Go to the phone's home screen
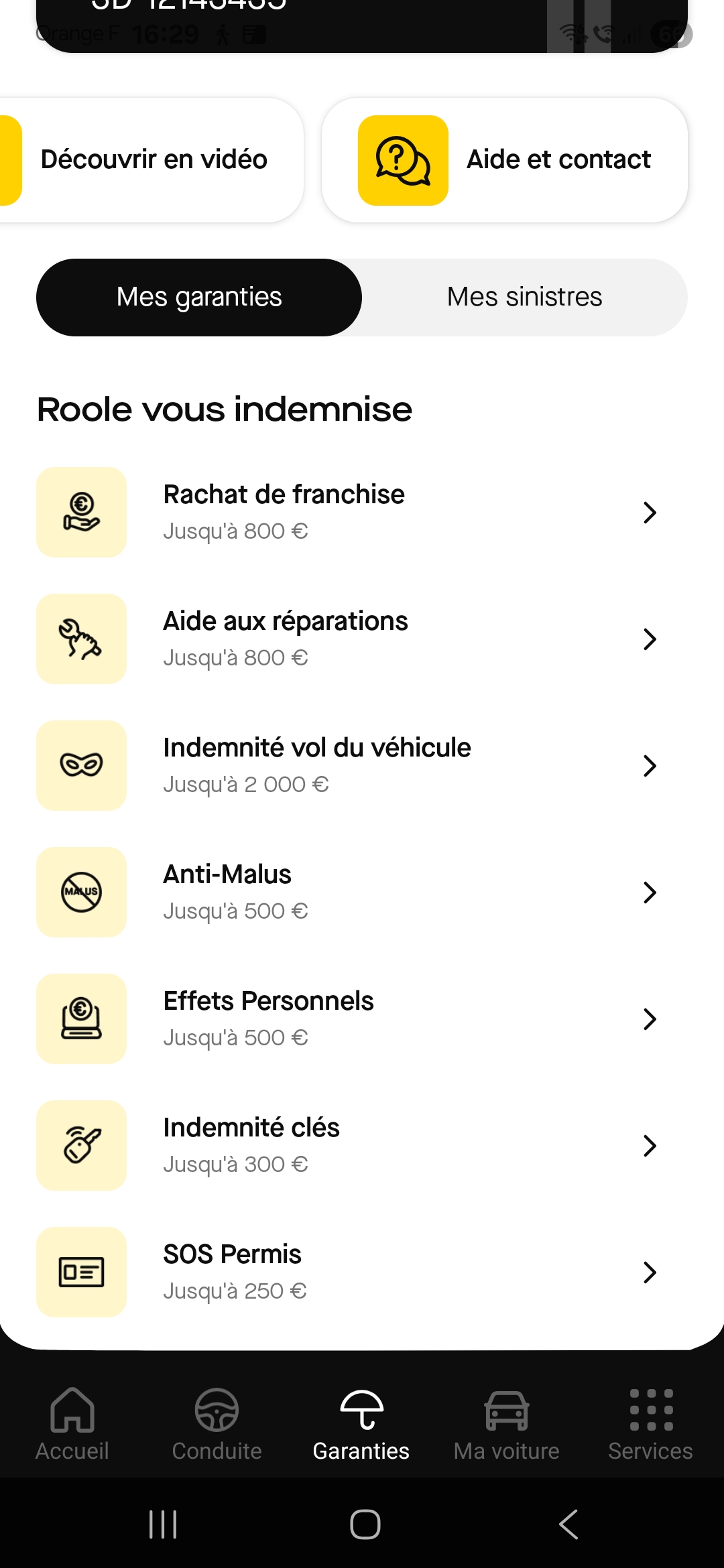 click(365, 1524)
